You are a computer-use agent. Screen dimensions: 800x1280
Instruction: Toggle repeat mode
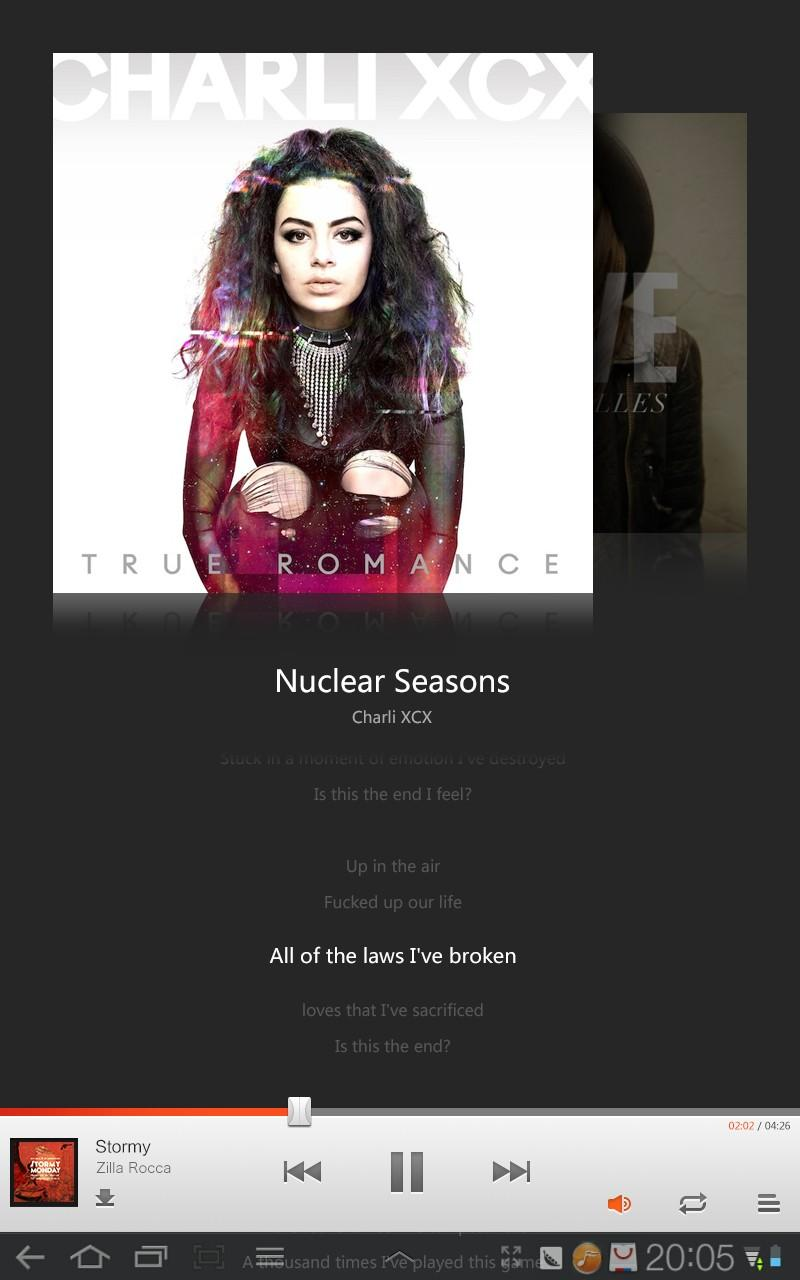click(693, 1203)
